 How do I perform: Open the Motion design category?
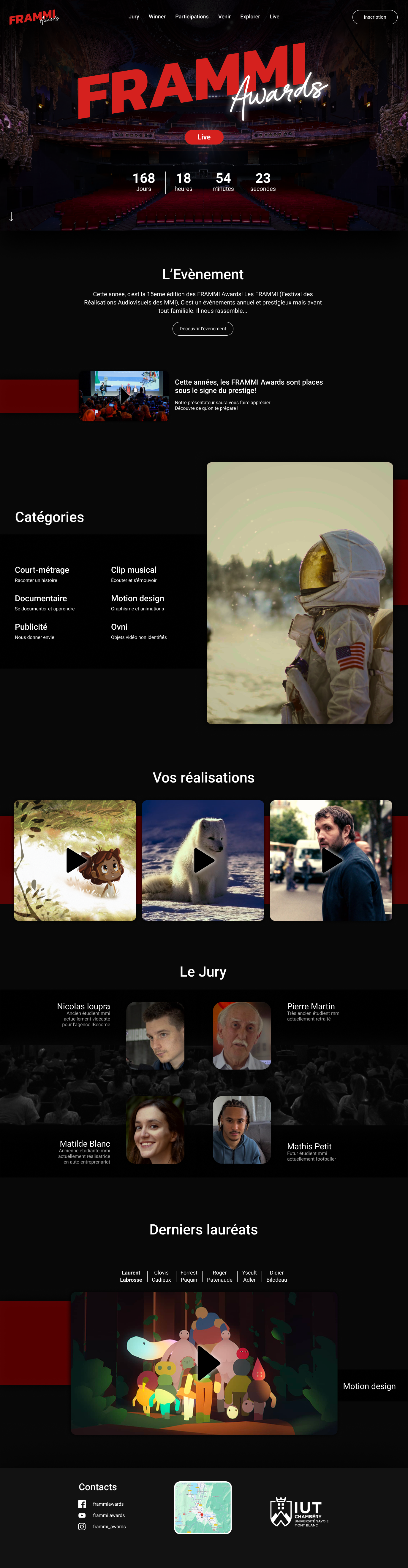coord(137,598)
